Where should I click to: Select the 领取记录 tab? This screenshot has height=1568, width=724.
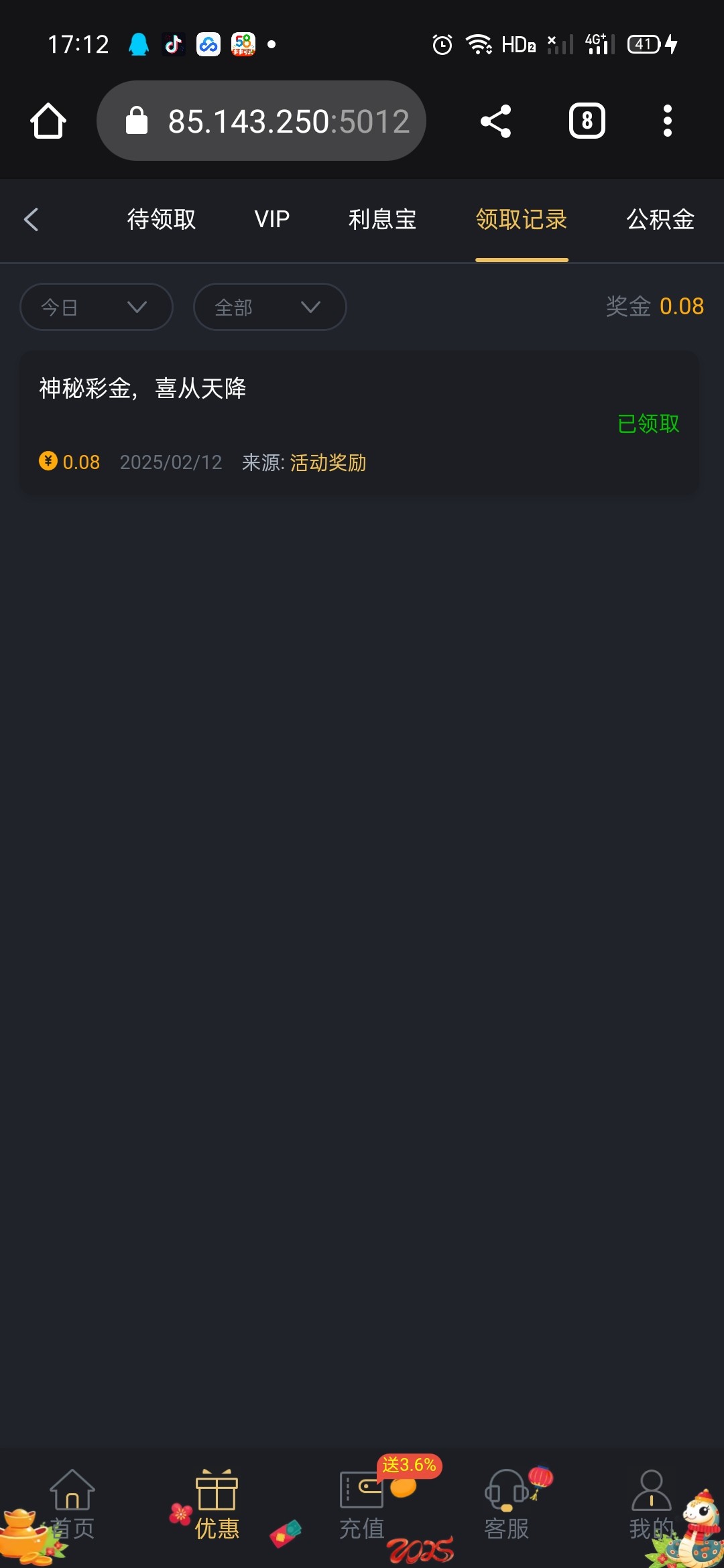tap(522, 220)
